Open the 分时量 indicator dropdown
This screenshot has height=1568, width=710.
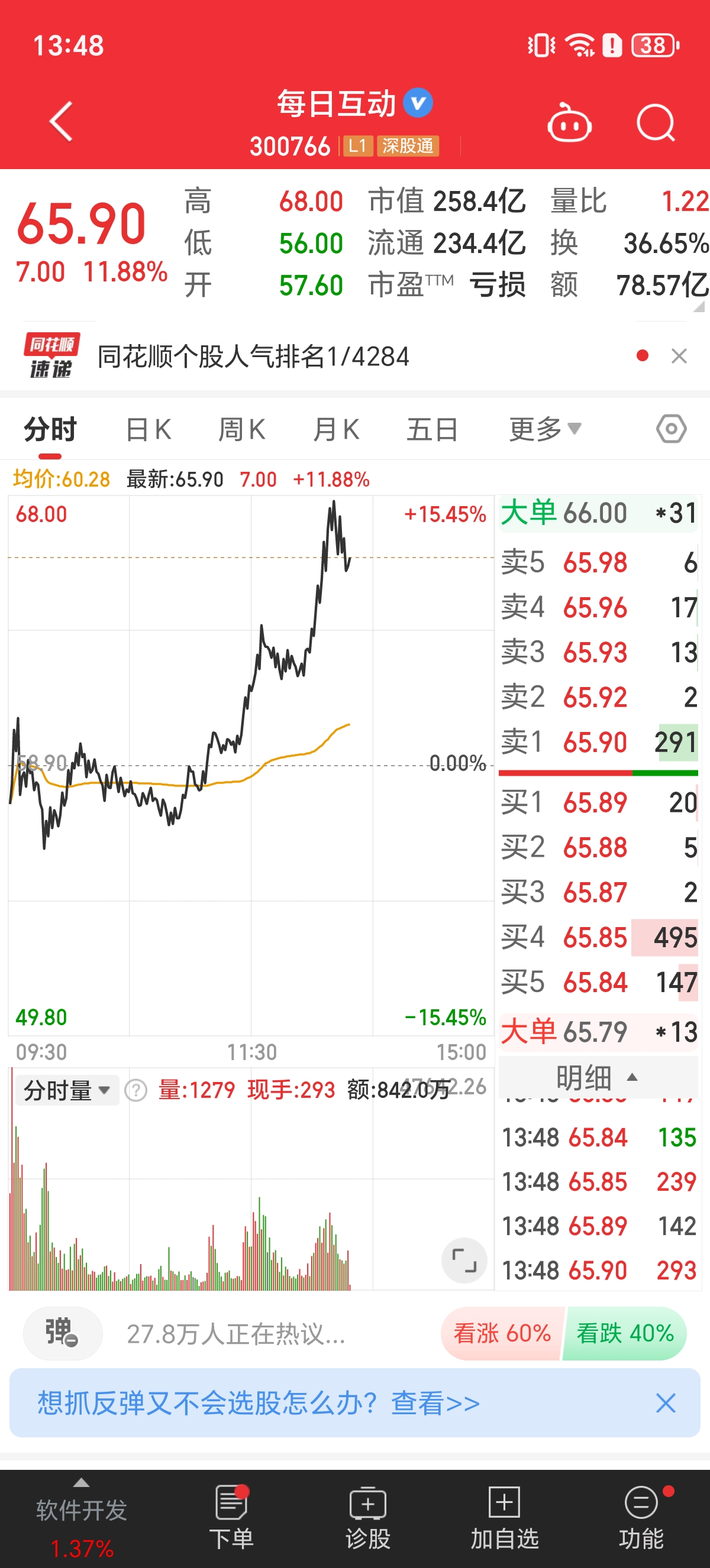[x=67, y=1090]
